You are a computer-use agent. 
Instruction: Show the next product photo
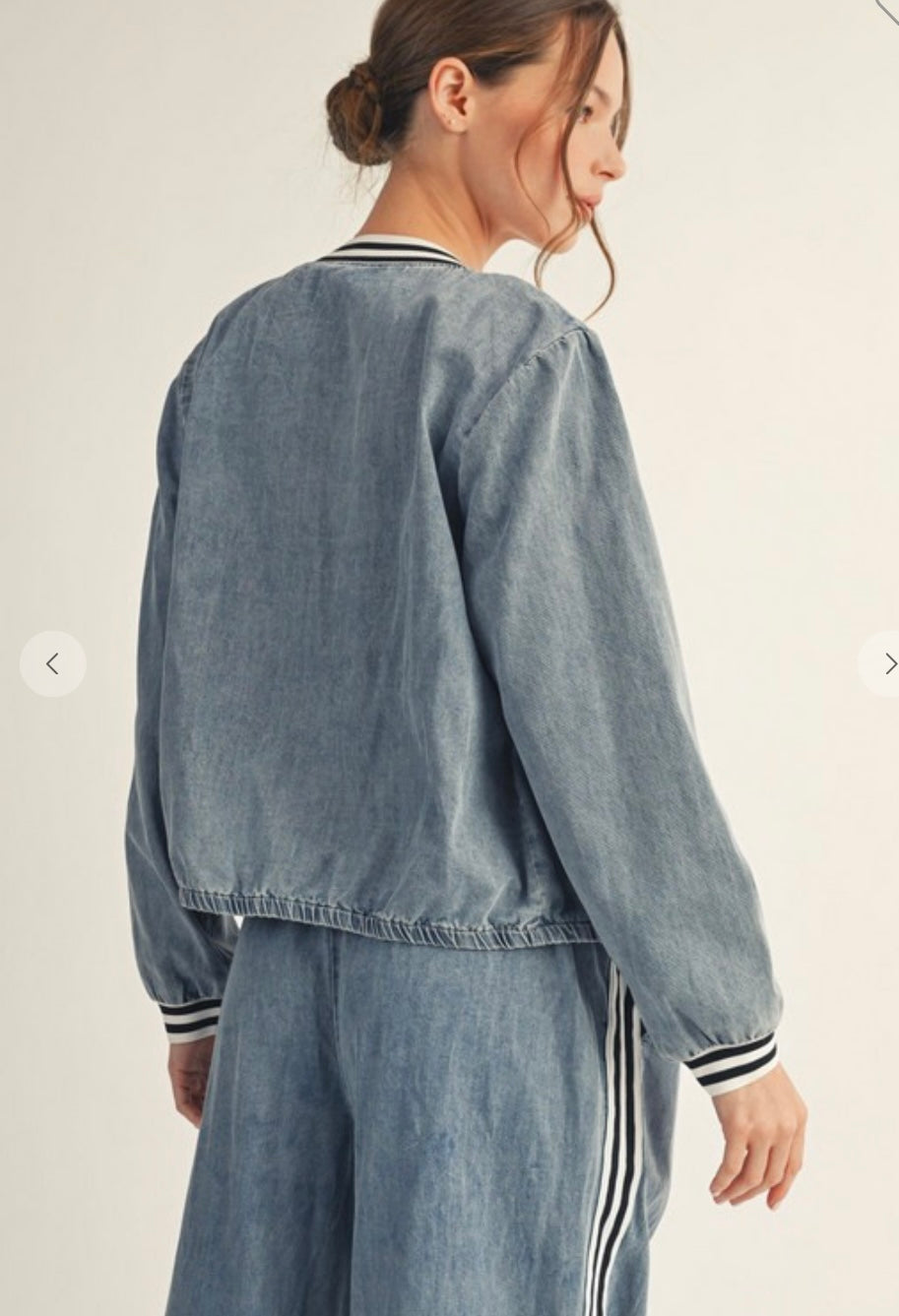point(884,664)
